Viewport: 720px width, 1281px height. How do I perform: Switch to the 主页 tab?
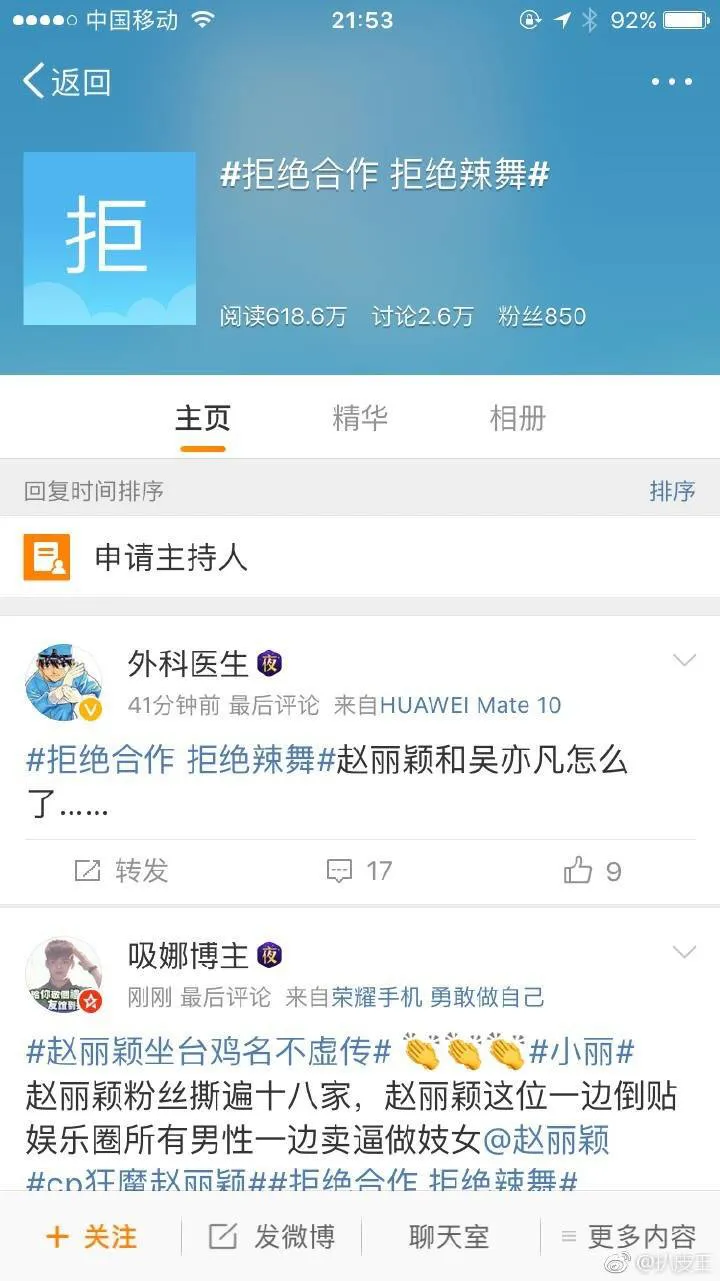tap(203, 418)
